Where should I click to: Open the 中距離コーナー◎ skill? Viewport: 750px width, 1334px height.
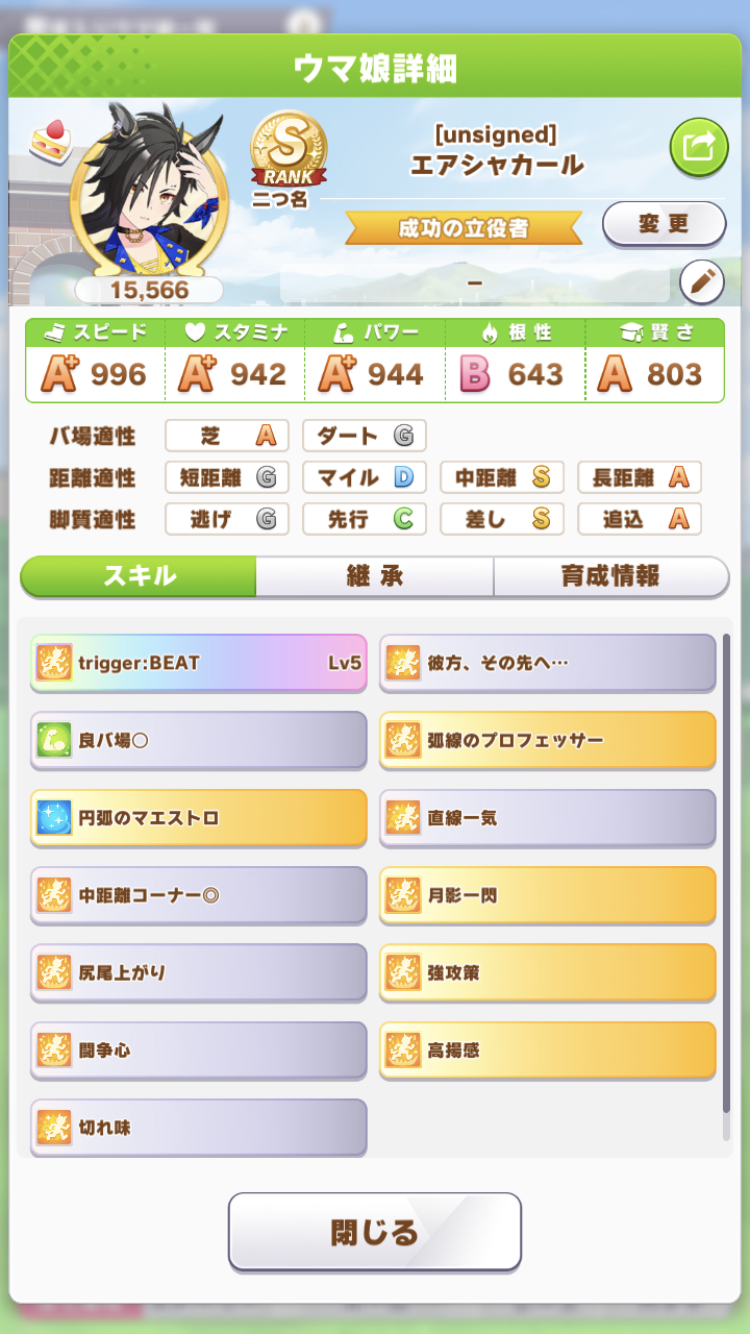(199, 895)
